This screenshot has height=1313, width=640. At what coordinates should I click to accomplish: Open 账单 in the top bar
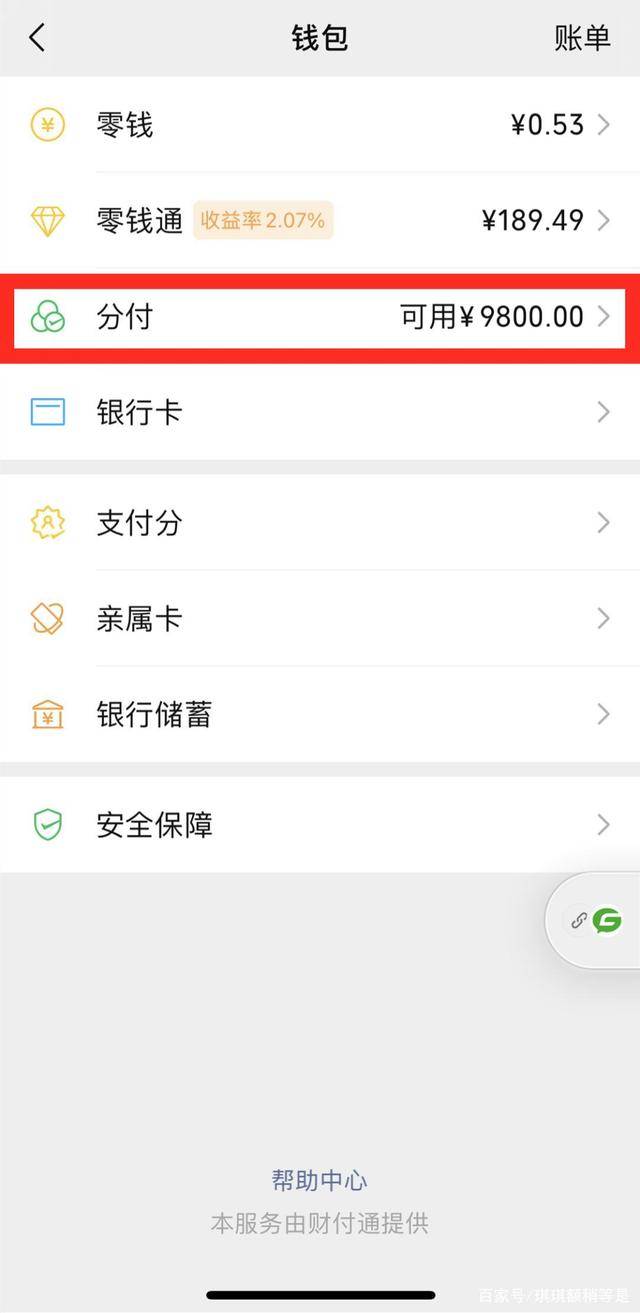[x=582, y=38]
